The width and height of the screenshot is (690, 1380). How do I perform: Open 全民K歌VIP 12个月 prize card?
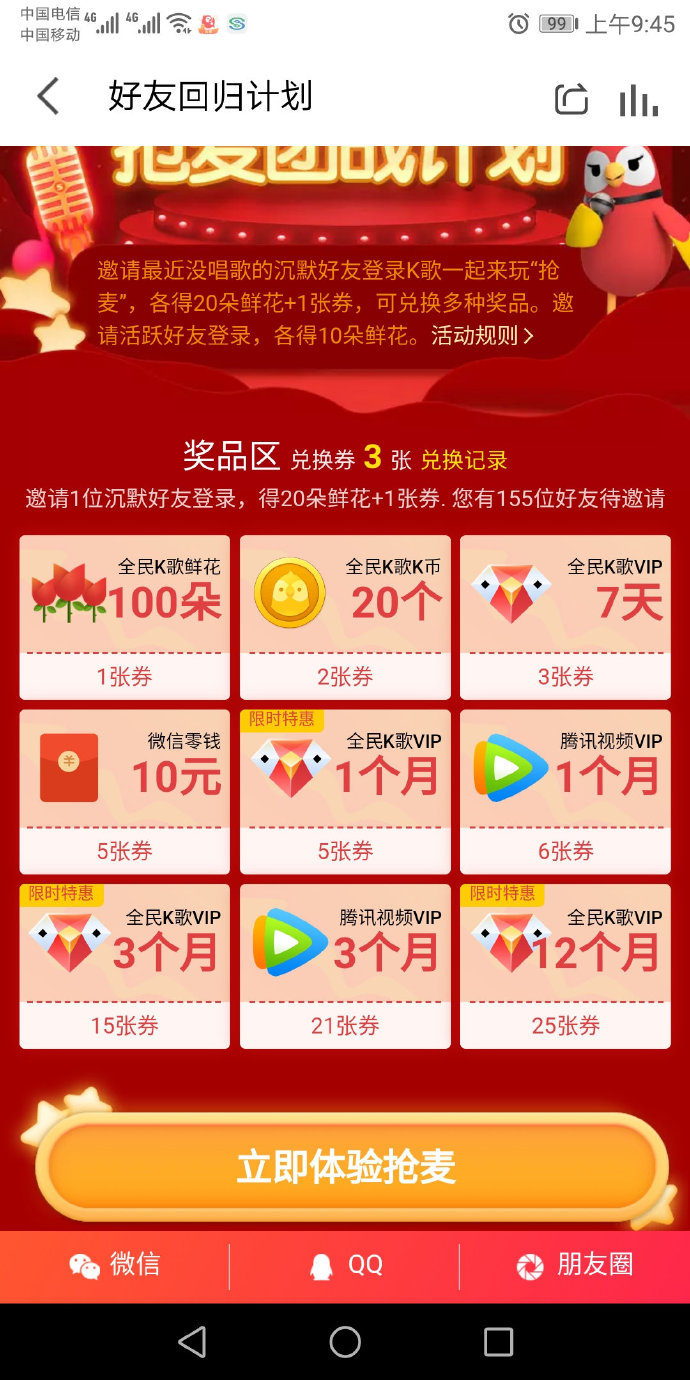pyautogui.click(x=565, y=966)
